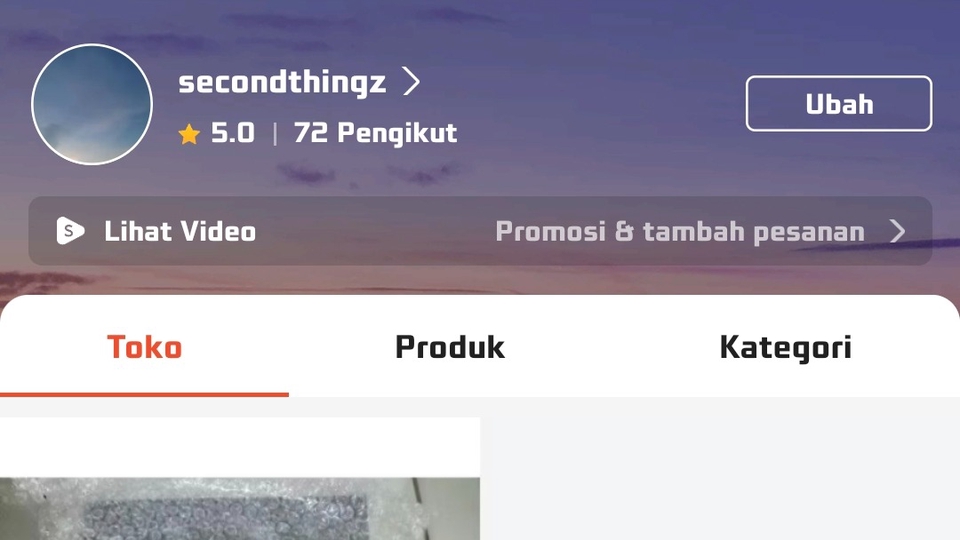This screenshot has width=960, height=540.
Task: Open the secondthingz shop profile
Action: click(298, 82)
